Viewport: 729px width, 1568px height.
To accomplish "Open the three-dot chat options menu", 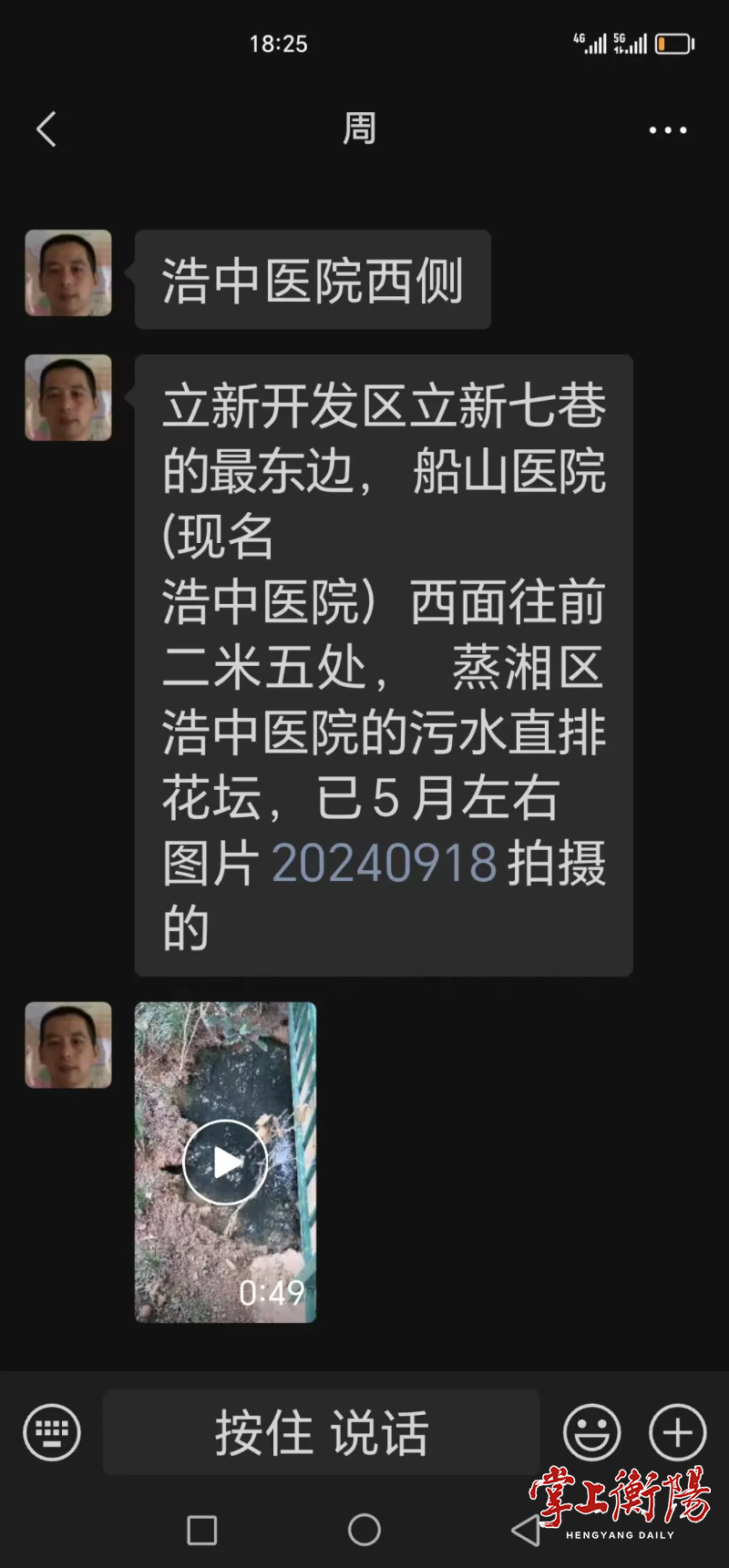I will tap(667, 130).
